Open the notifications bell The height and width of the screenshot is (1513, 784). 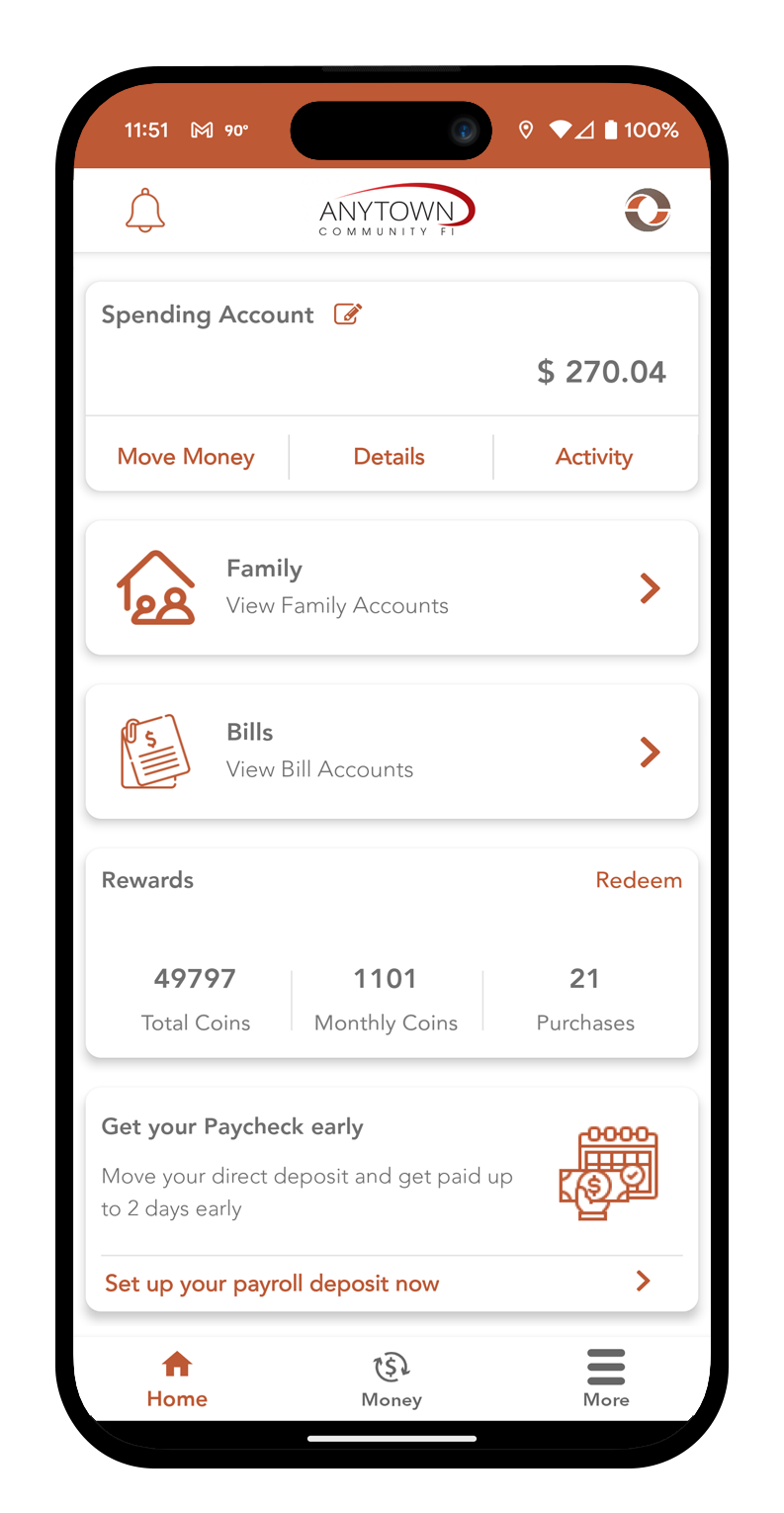pyautogui.click(x=145, y=211)
